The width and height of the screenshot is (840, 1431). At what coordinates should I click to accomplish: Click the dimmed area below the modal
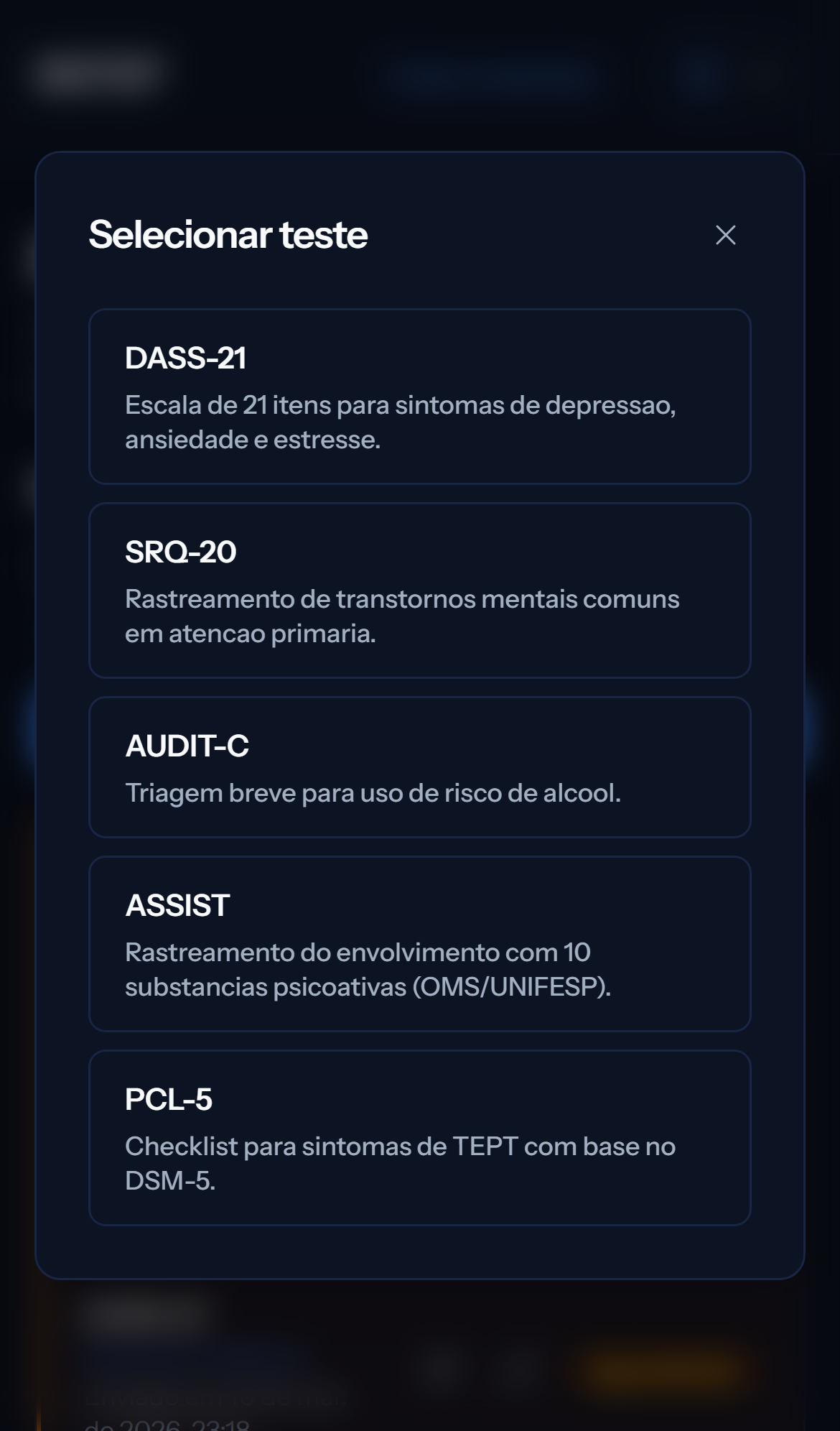coord(420,1351)
